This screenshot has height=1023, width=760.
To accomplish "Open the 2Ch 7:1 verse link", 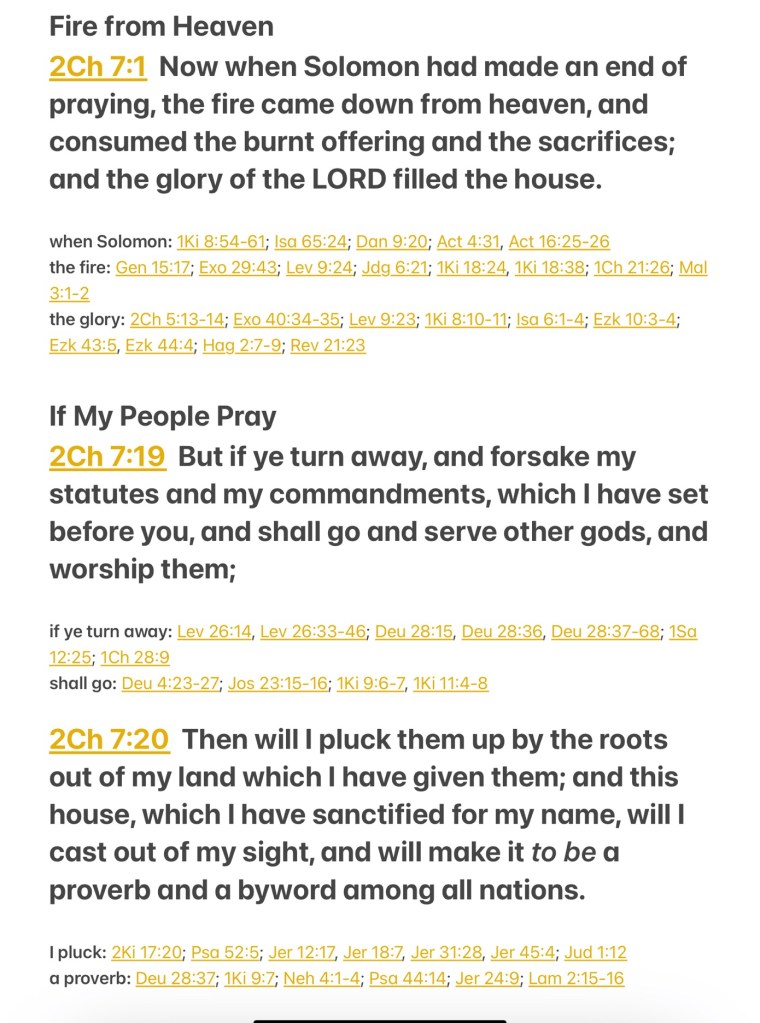I will [98, 67].
